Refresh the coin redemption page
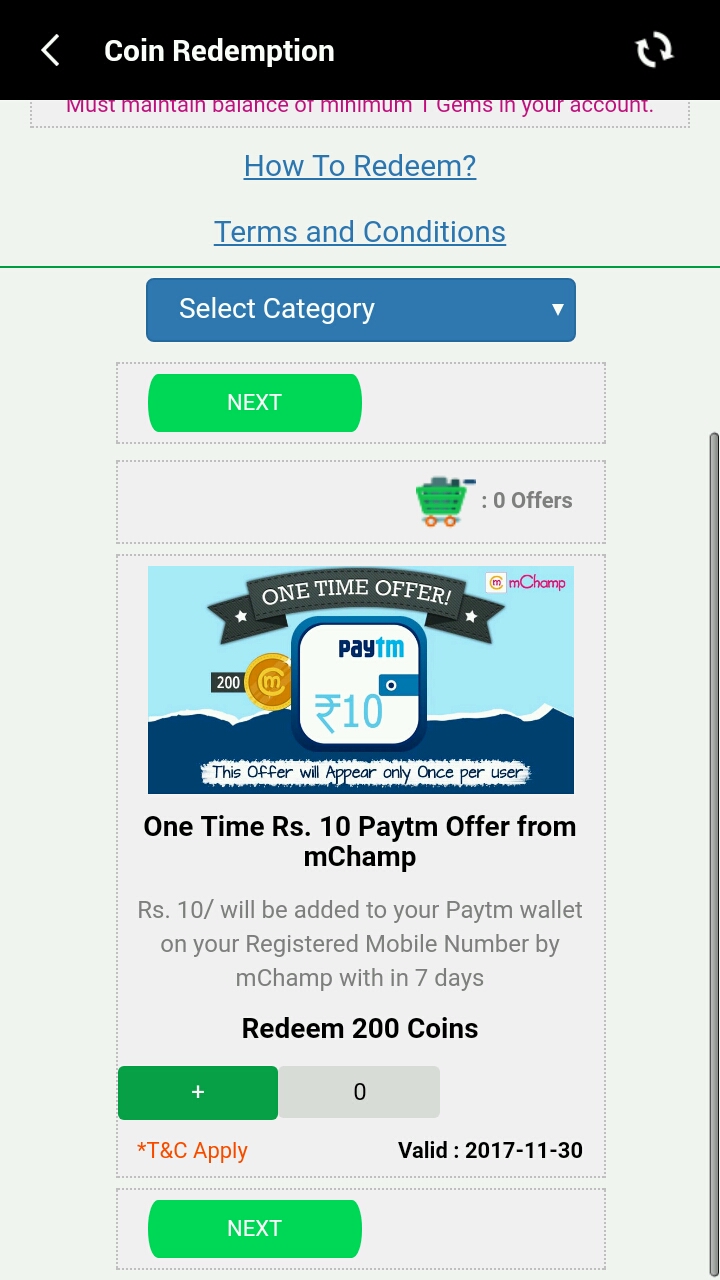This screenshot has width=720, height=1280. [x=655, y=50]
